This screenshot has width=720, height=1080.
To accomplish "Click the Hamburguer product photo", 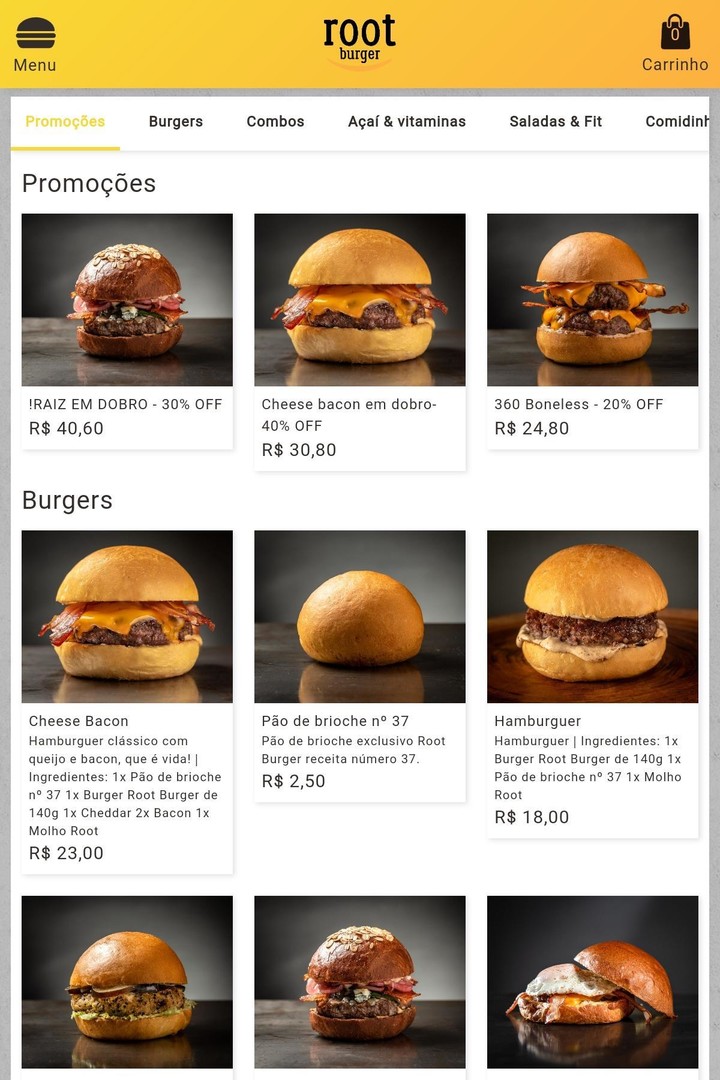I will pos(592,617).
